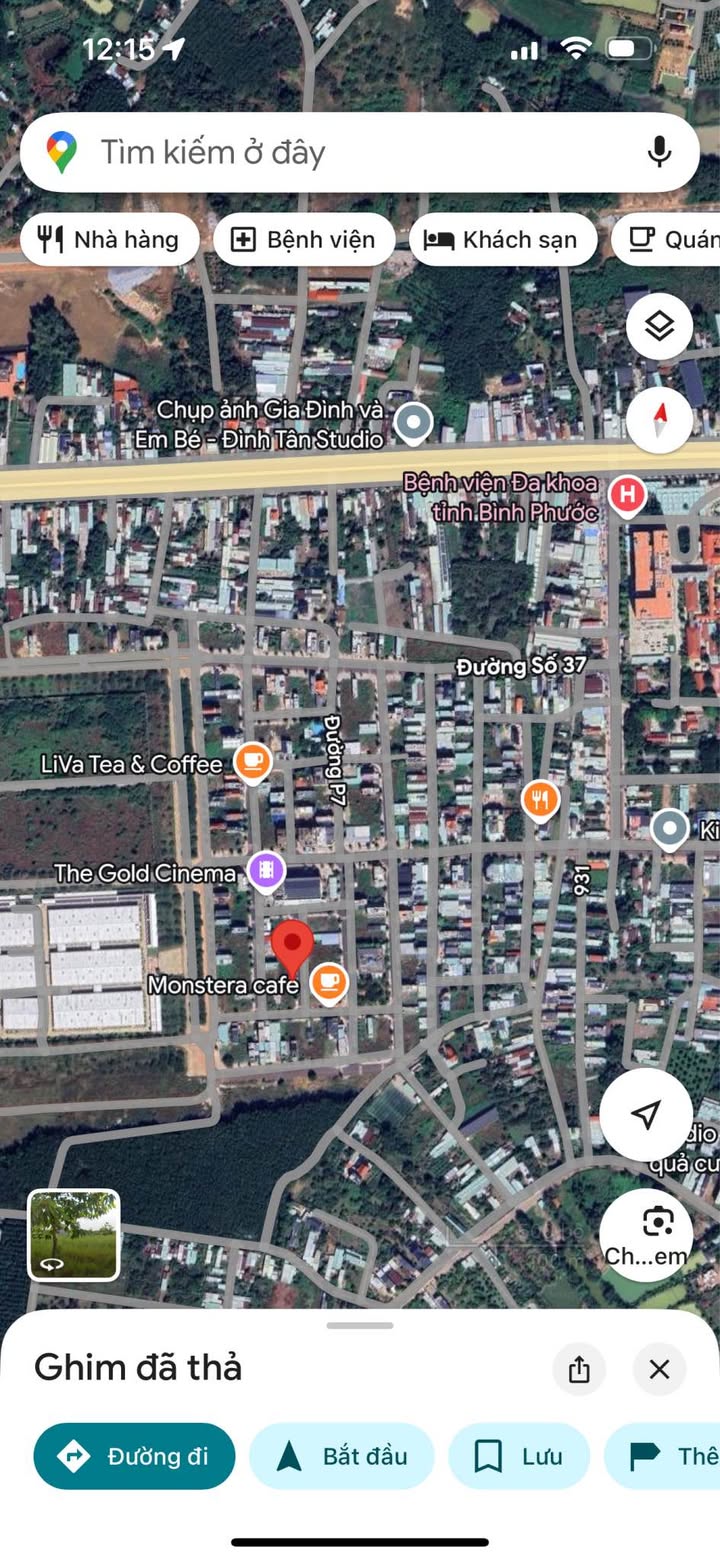Close the Ghim đã thả panel

click(x=659, y=1369)
